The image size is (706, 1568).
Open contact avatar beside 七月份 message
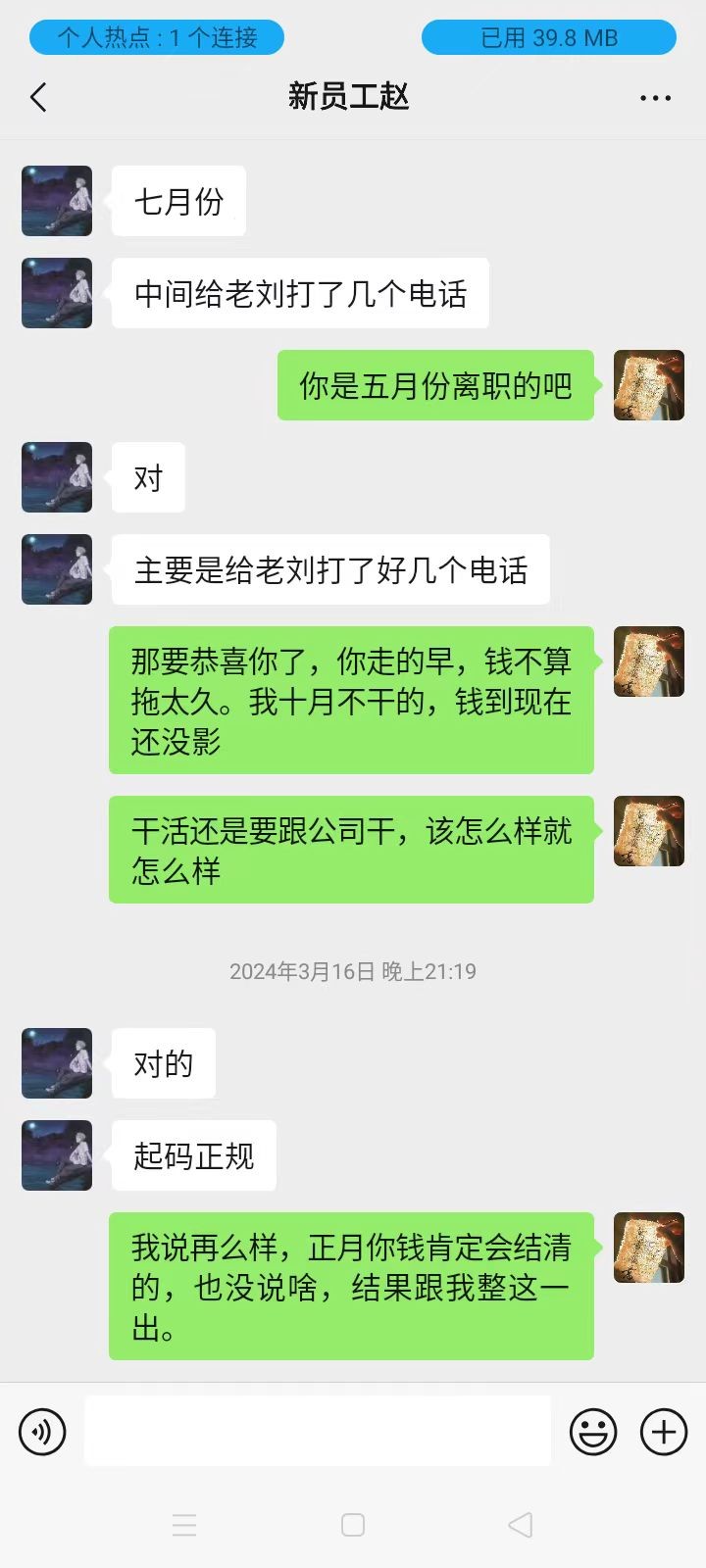(57, 201)
